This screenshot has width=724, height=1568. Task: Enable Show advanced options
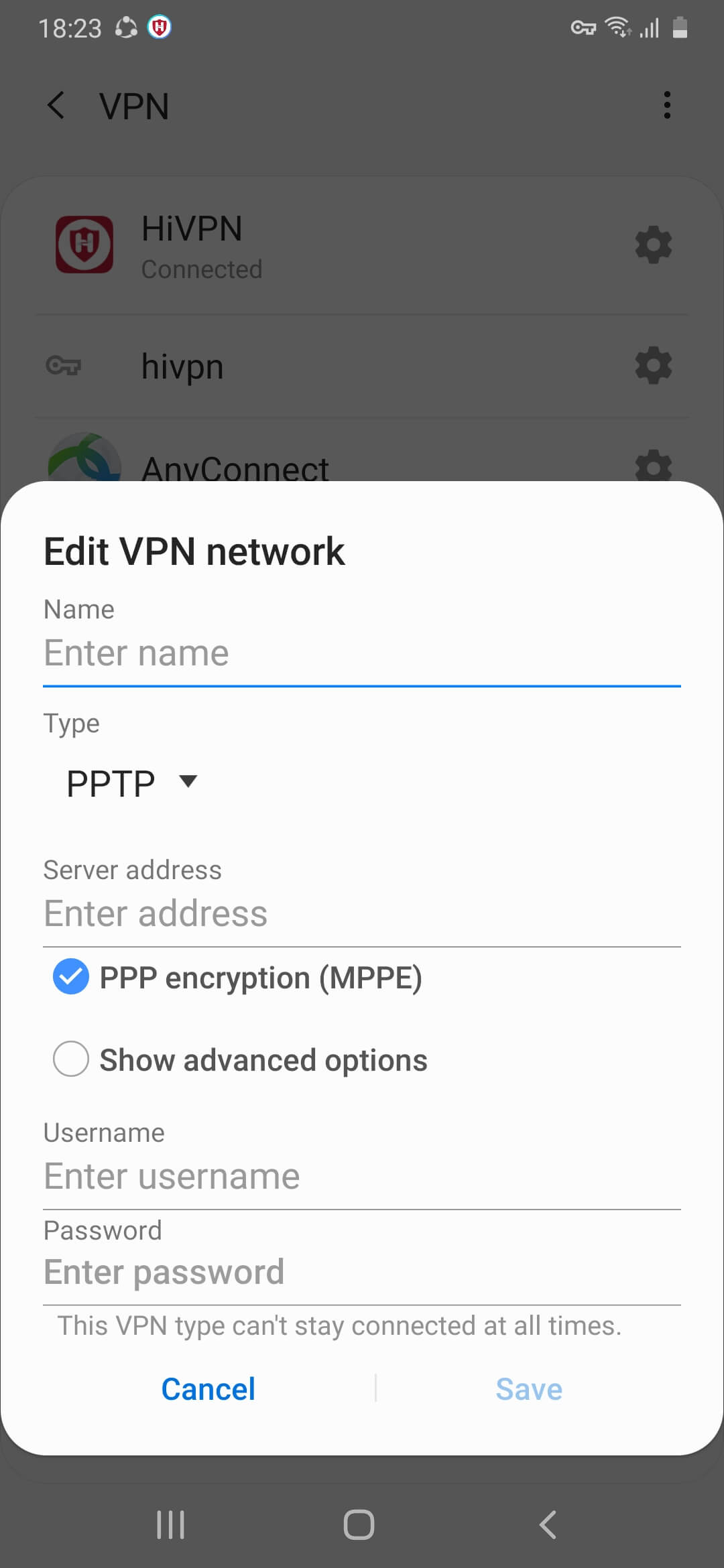(71, 1059)
